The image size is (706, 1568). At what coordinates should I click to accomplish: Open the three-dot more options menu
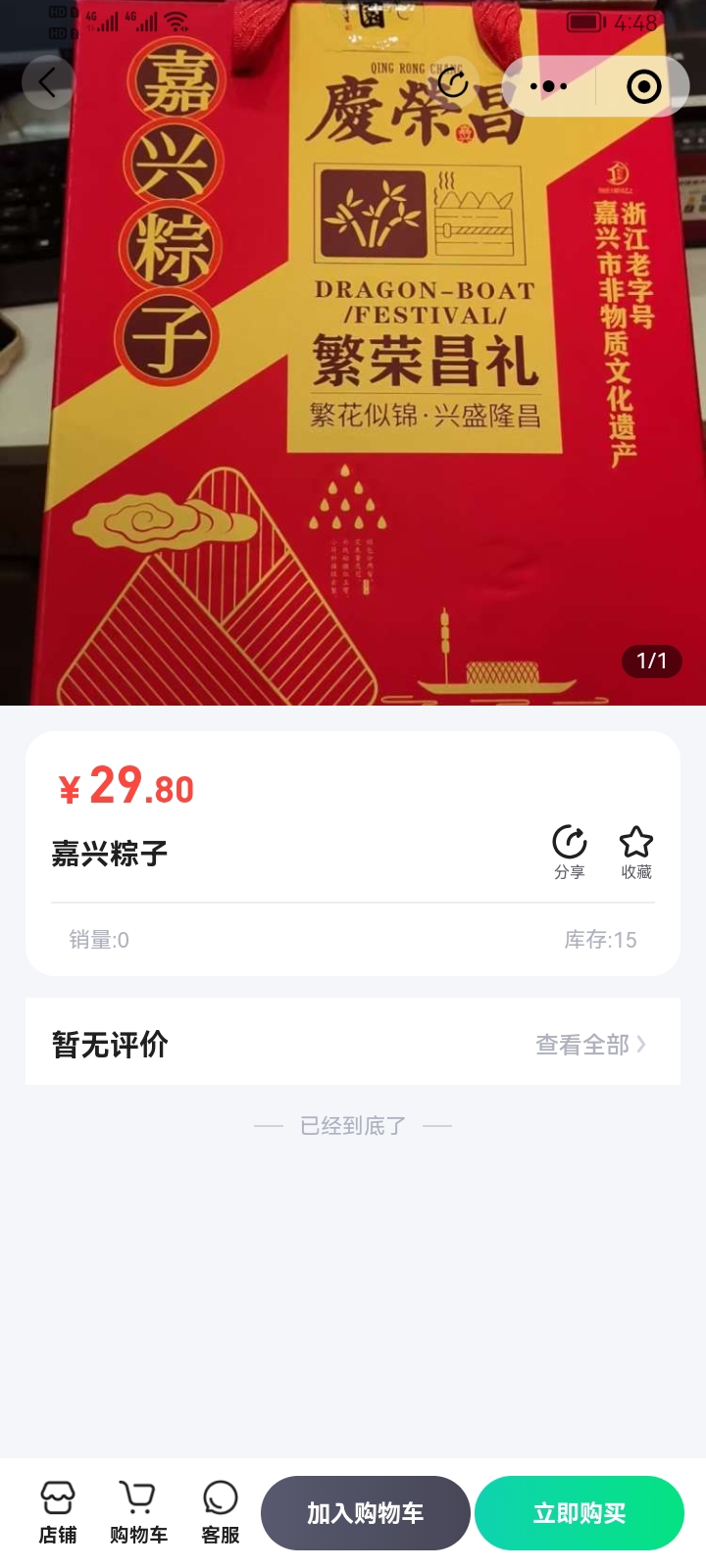point(546,86)
